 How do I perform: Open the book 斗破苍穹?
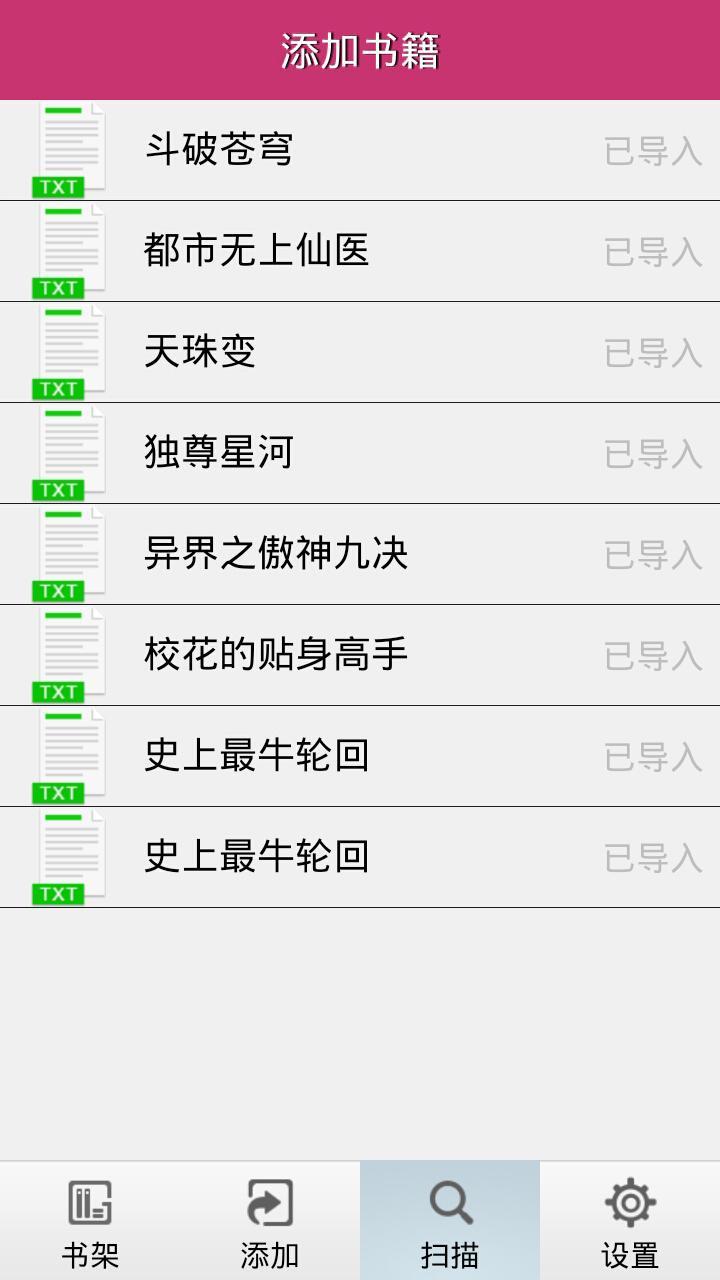point(220,150)
